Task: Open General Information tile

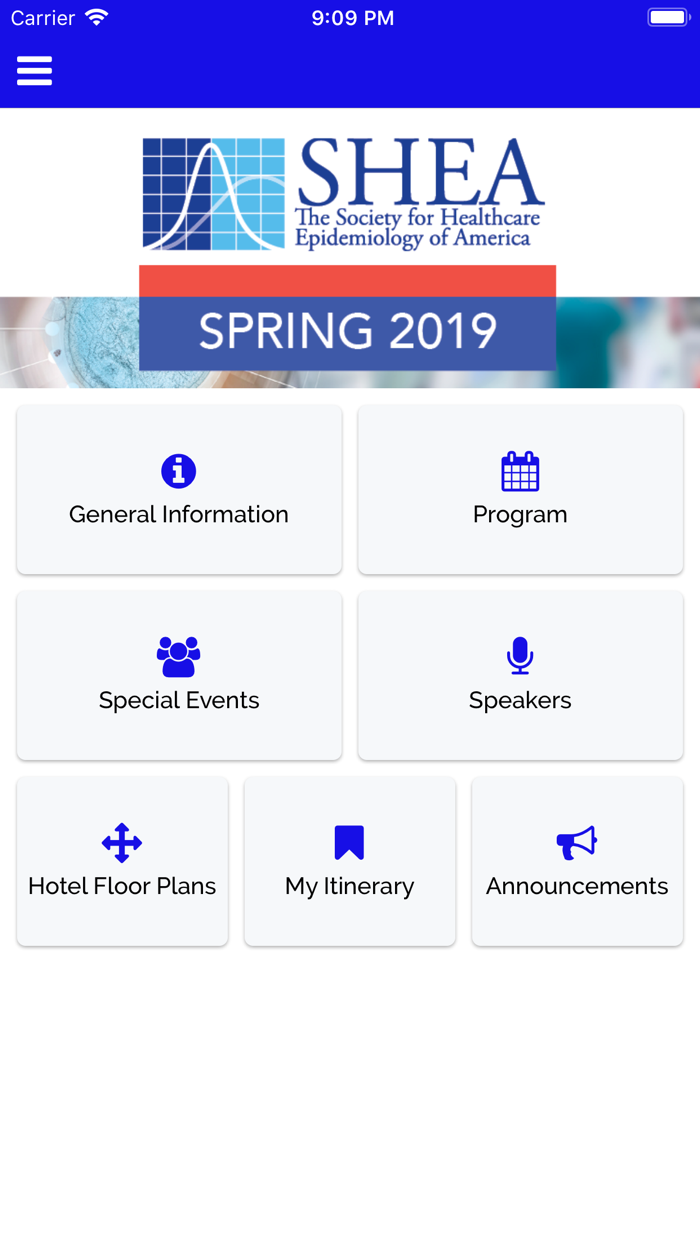Action: (179, 490)
